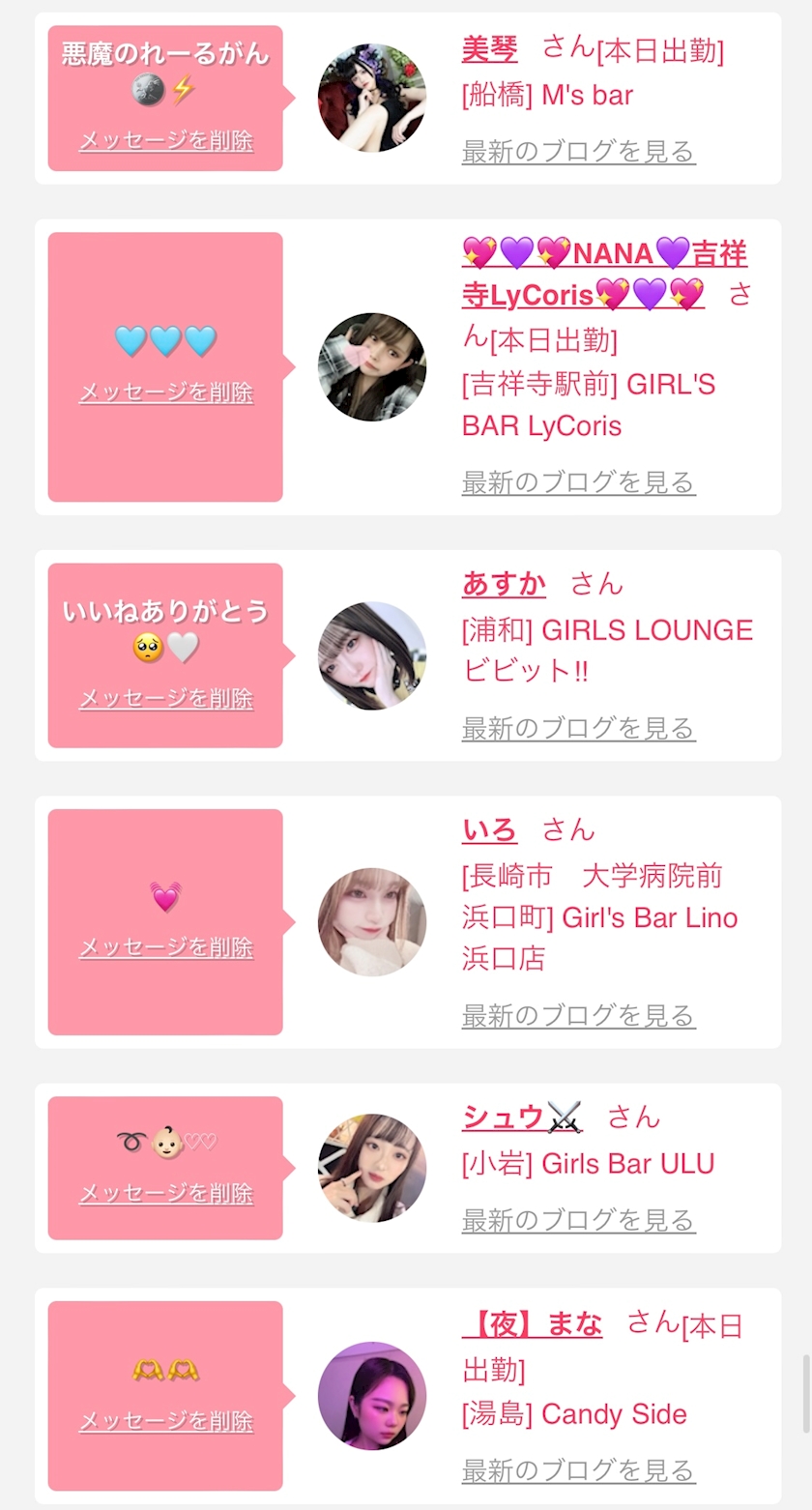Viewport: 812px width, 1510px height.
Task: Delete the blue hearts message to NANA
Action: [165, 392]
